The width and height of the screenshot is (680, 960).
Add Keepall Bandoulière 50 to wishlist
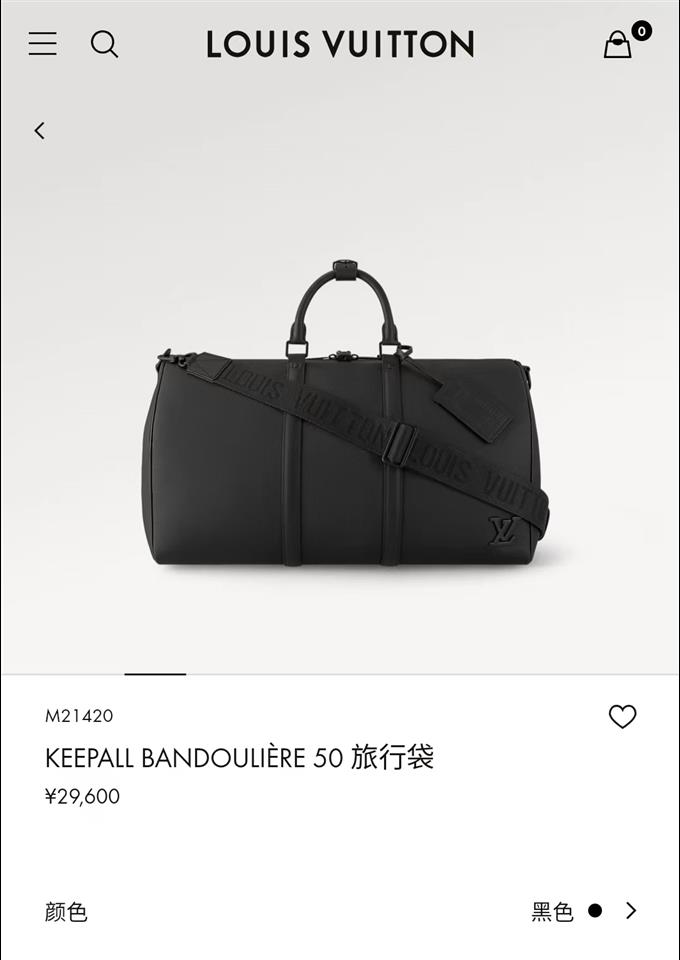[622, 717]
